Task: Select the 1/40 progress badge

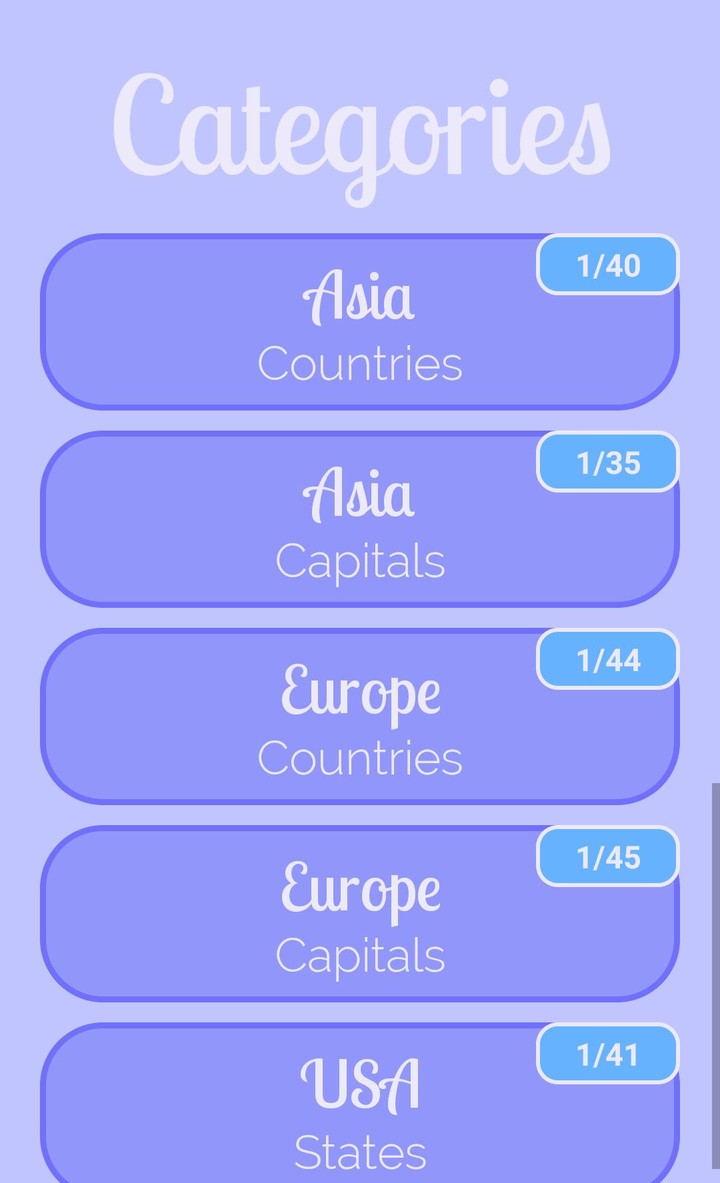Action: pyautogui.click(x=607, y=264)
